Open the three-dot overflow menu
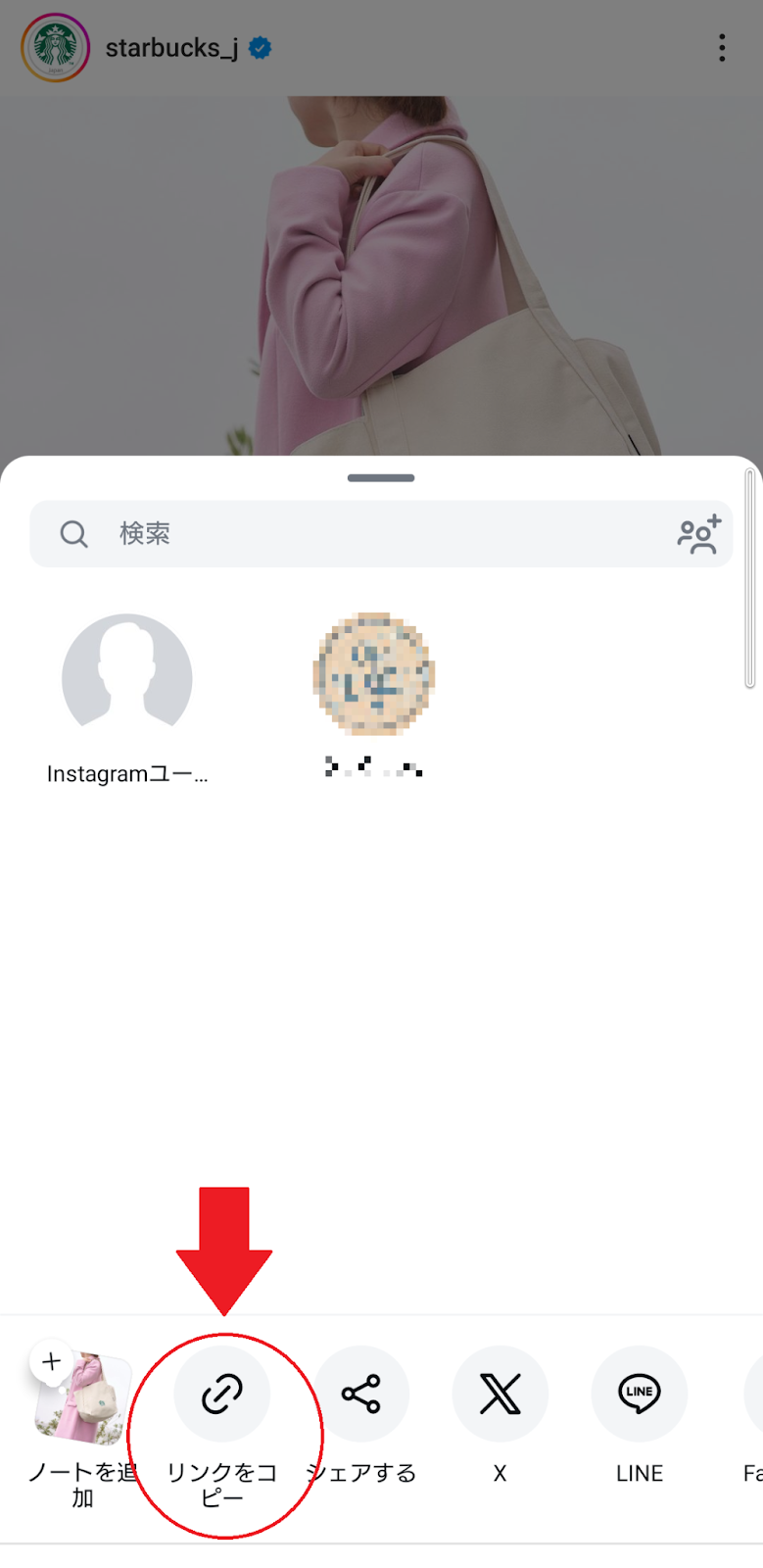The width and height of the screenshot is (763, 1568). coord(722,47)
